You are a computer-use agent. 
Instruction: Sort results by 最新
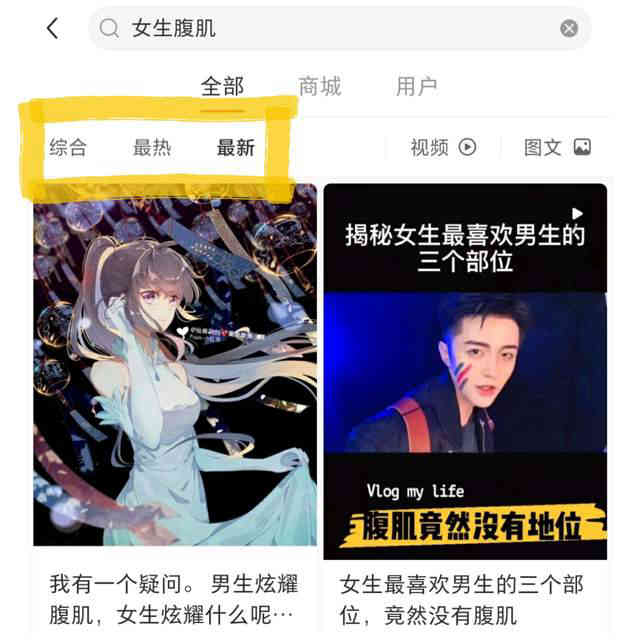pos(236,148)
